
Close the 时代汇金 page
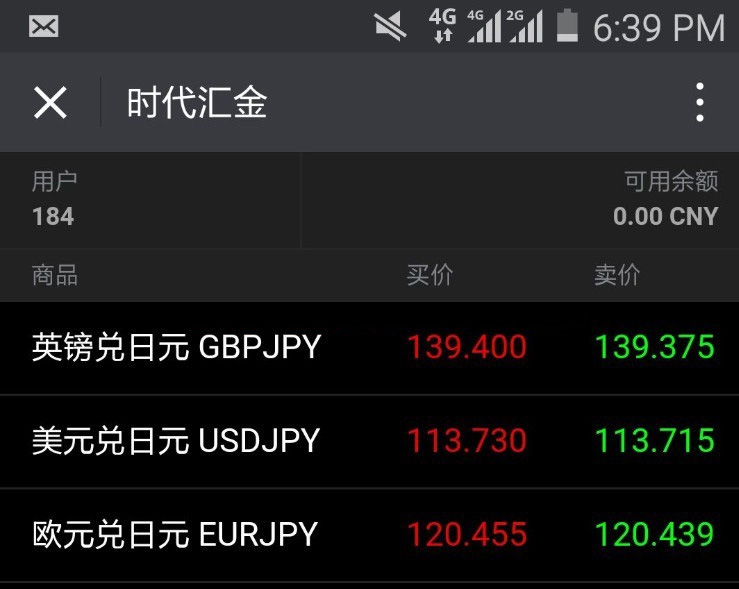tap(50, 102)
